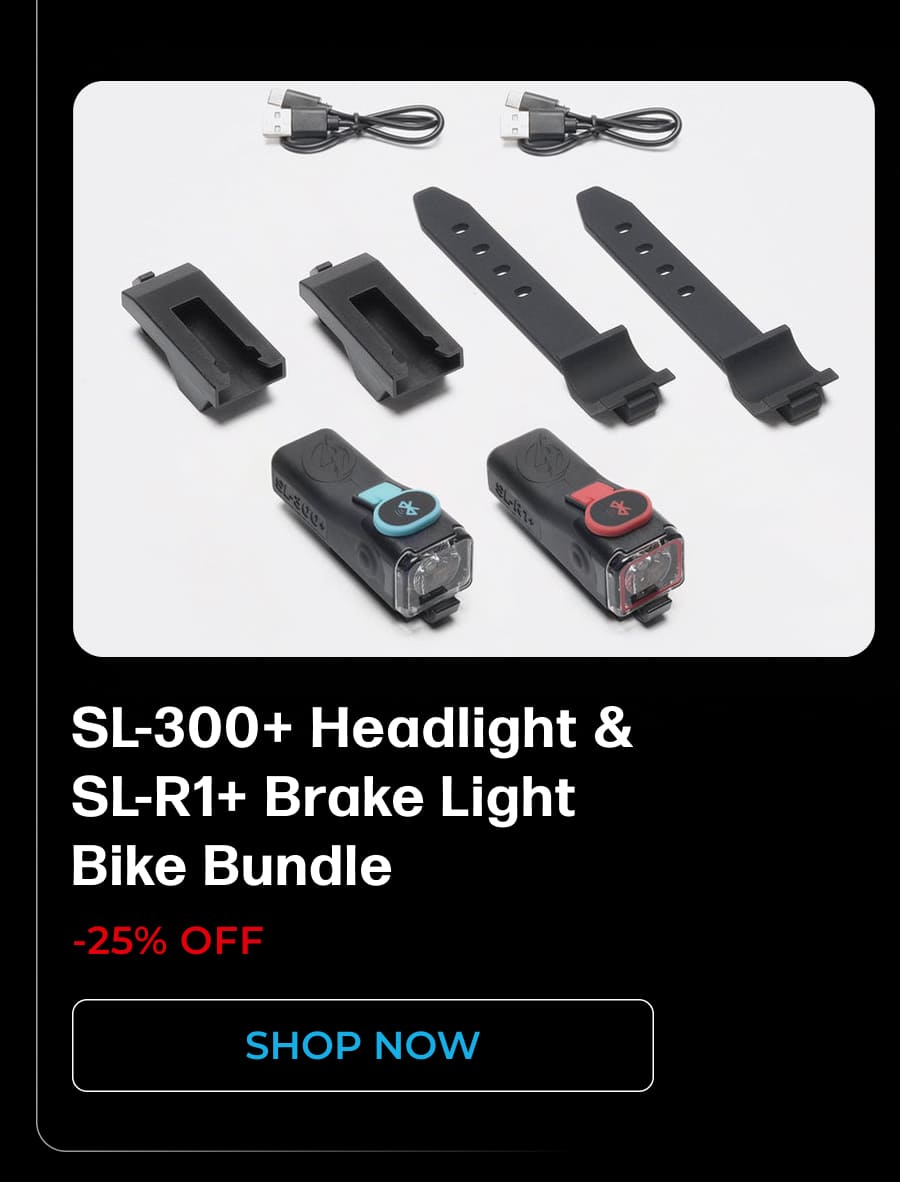Tap the SHOP NOW button
The height and width of the screenshot is (1182, 900).
pyautogui.click(x=362, y=1045)
